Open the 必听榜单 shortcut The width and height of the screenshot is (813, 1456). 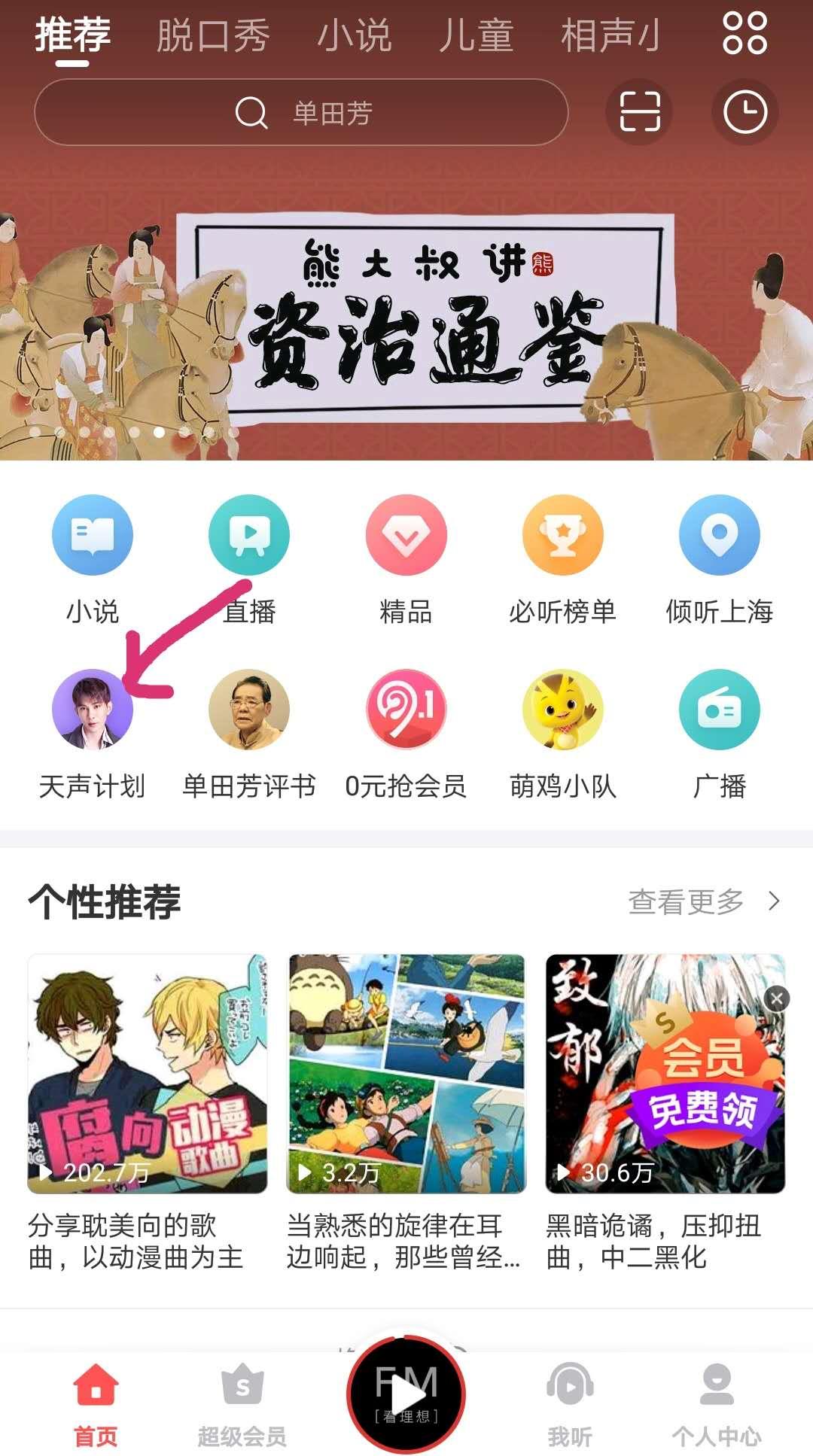pos(562,558)
